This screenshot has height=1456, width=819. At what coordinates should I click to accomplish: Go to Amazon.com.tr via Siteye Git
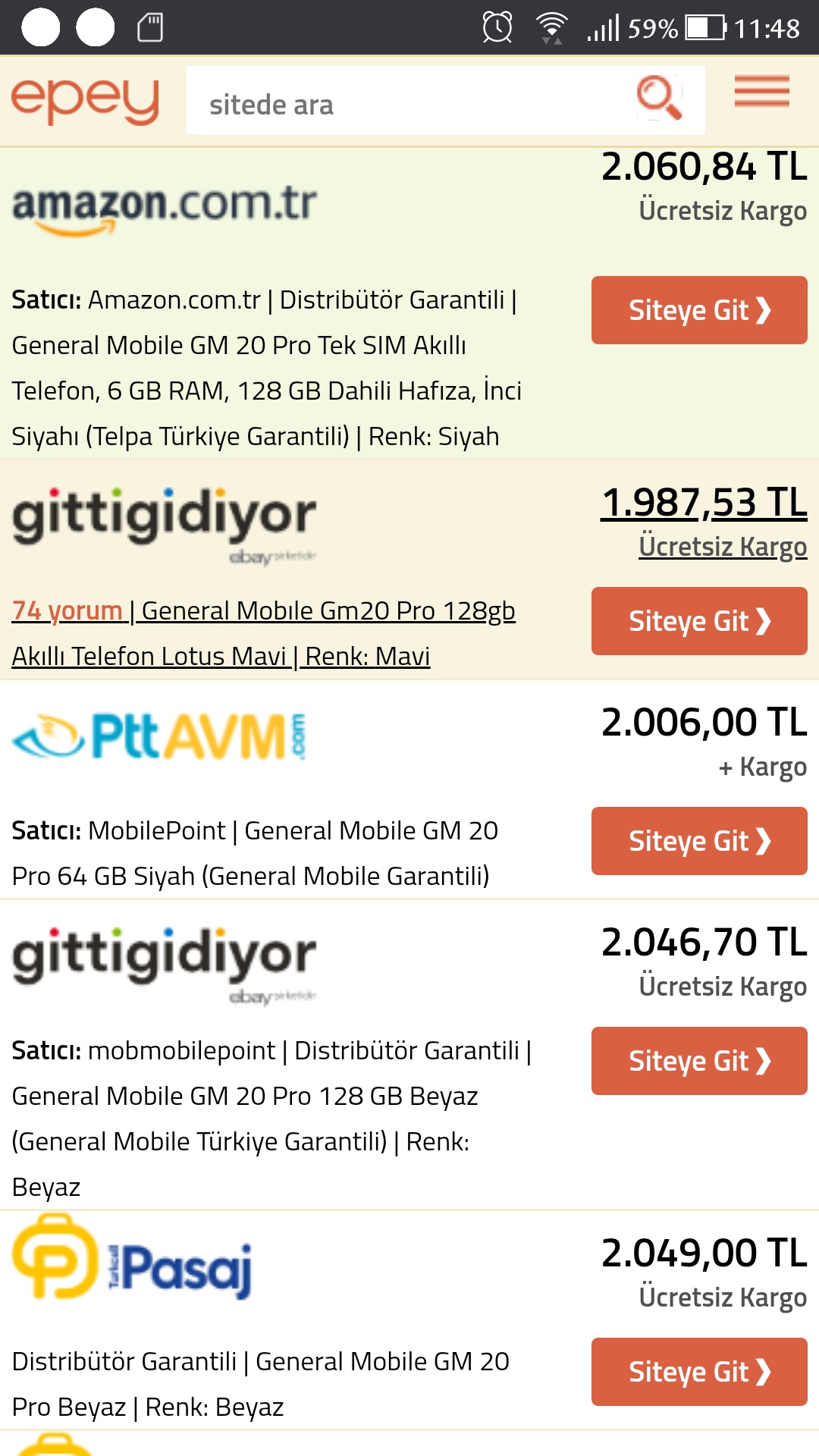coord(699,310)
